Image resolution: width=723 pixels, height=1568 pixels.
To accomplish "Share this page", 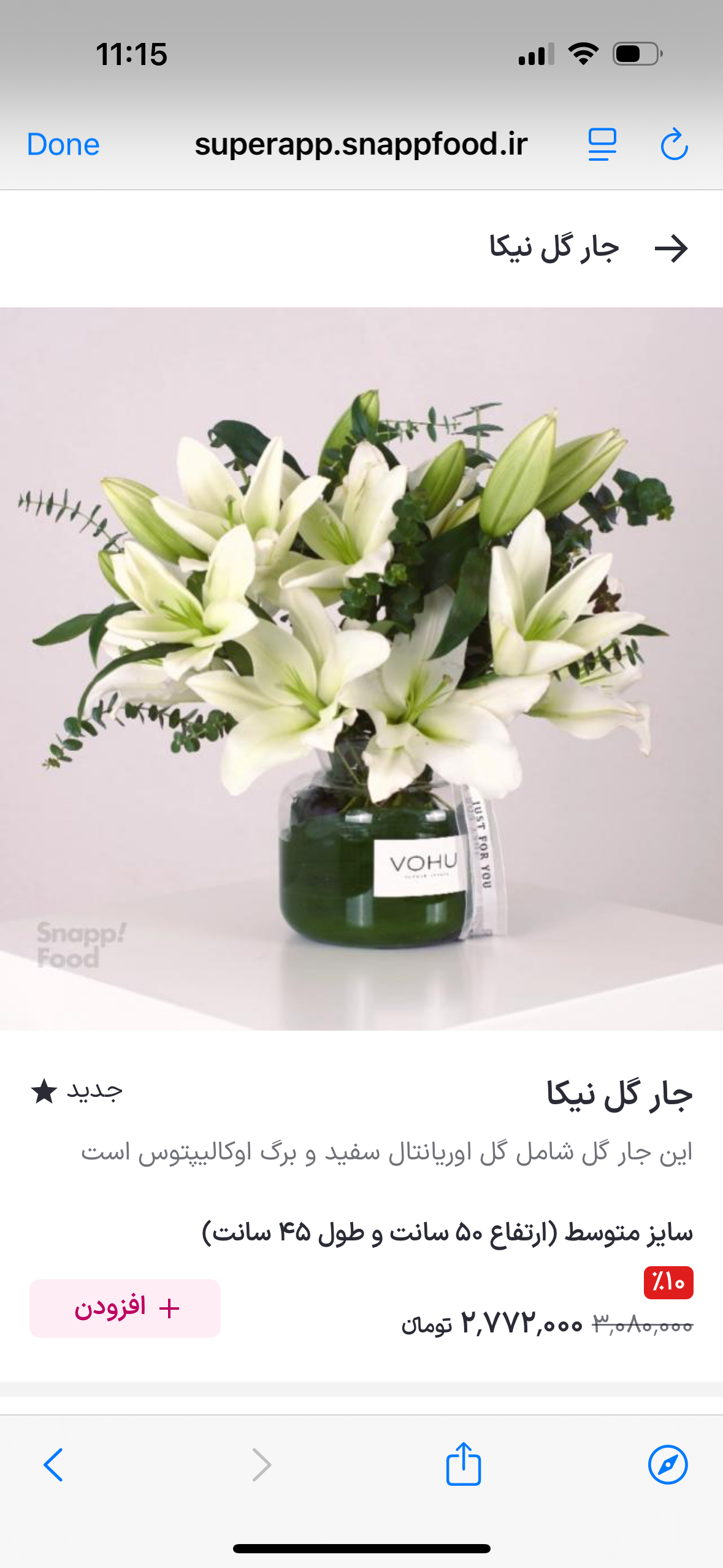I will [463, 1464].
